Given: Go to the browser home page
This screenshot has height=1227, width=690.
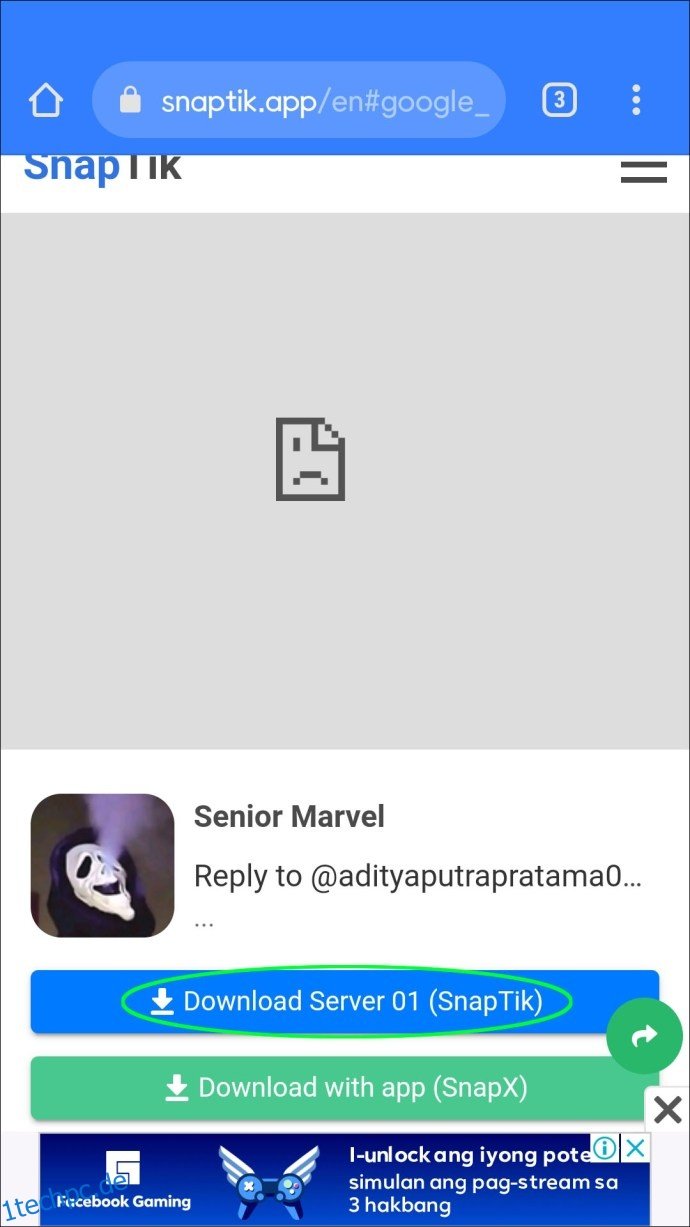Looking at the screenshot, I should pyautogui.click(x=46, y=100).
